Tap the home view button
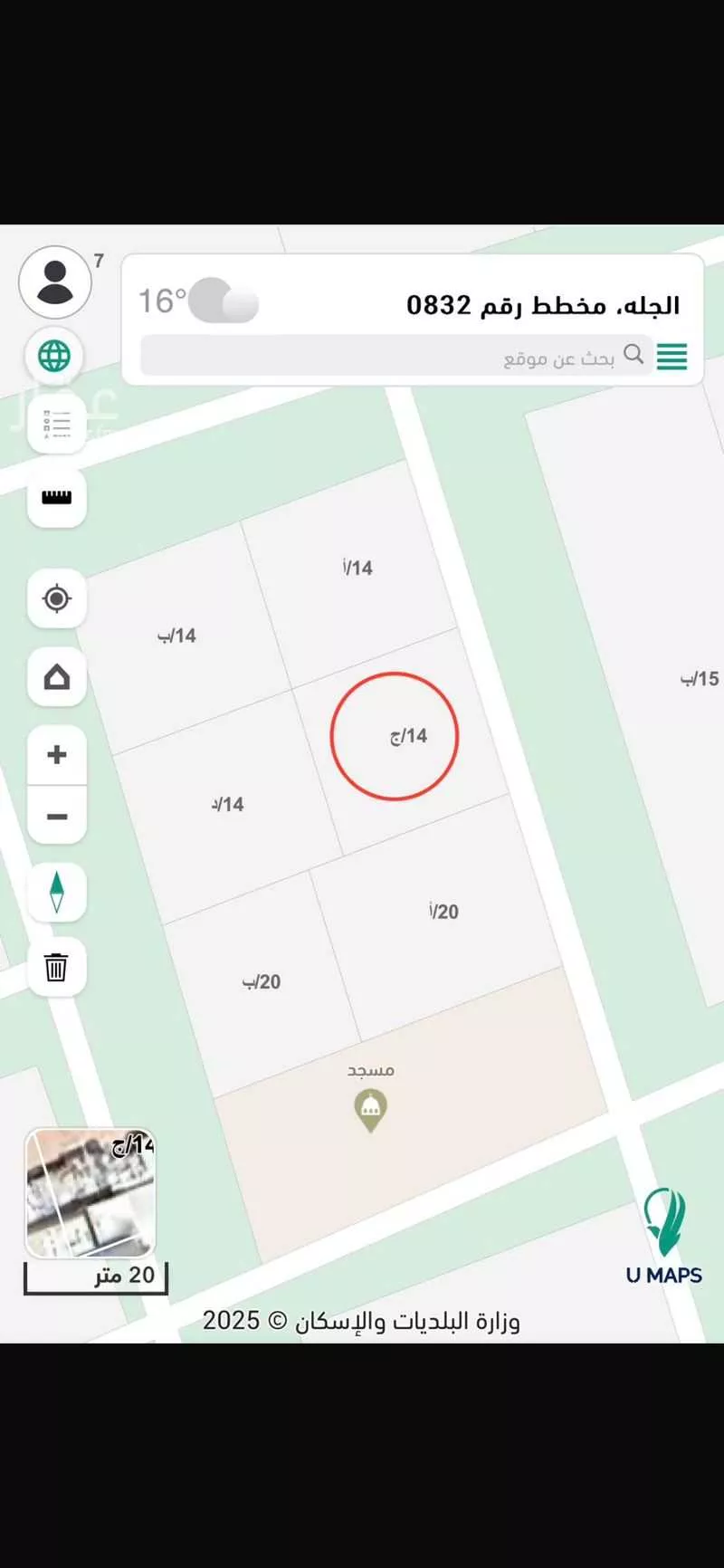Image resolution: width=724 pixels, height=1568 pixels. (x=56, y=677)
